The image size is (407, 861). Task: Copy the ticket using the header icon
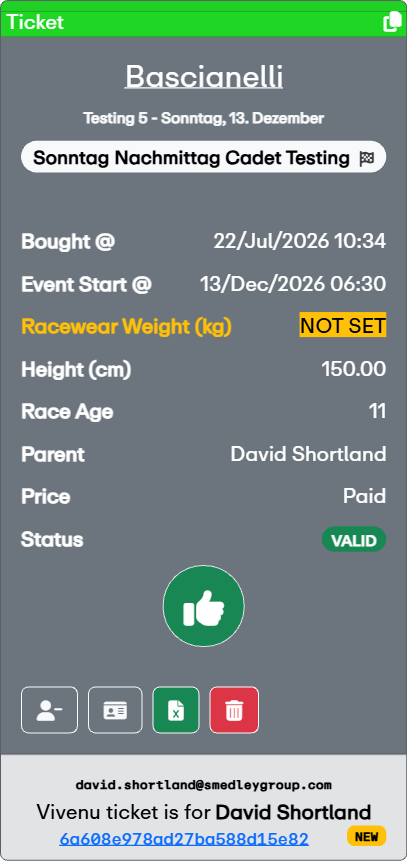(392, 22)
